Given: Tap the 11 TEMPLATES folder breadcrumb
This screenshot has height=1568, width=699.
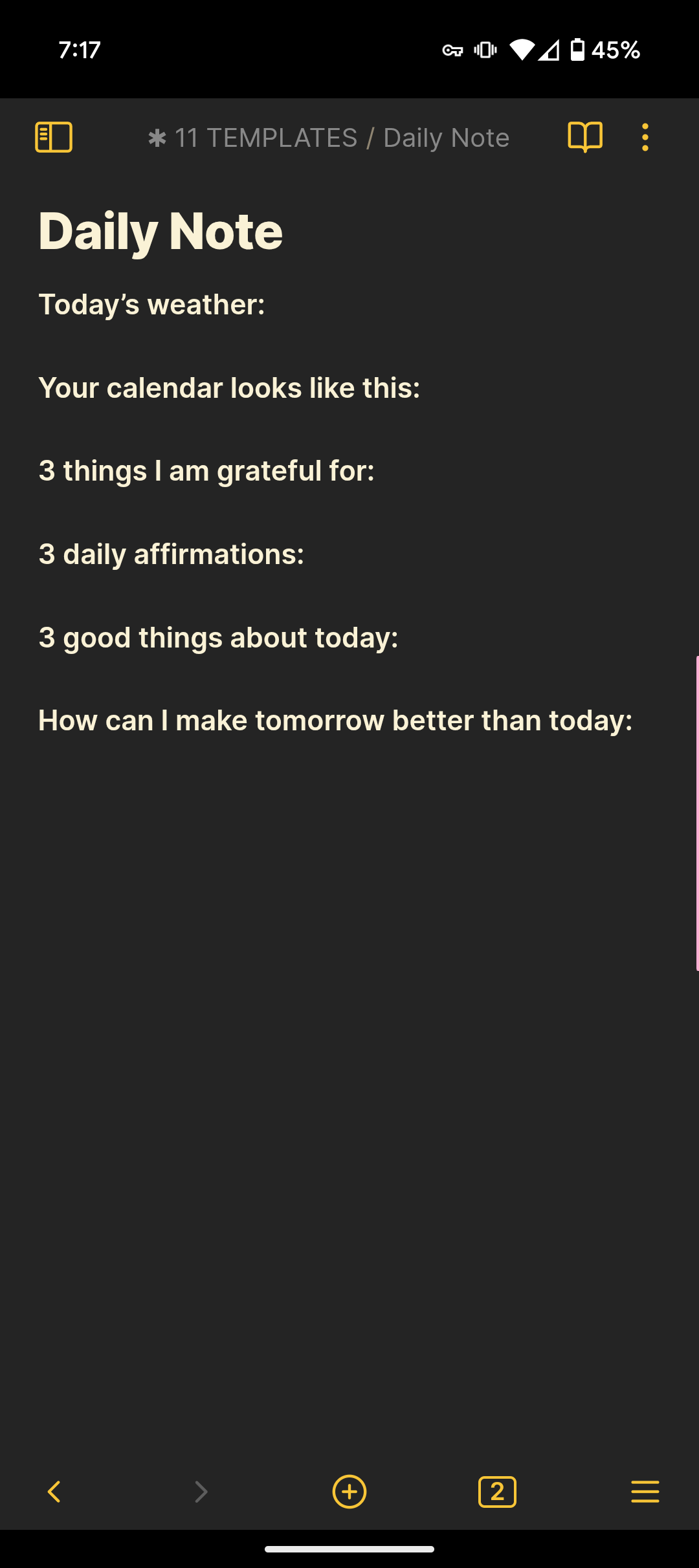Looking at the screenshot, I should pos(253,138).
